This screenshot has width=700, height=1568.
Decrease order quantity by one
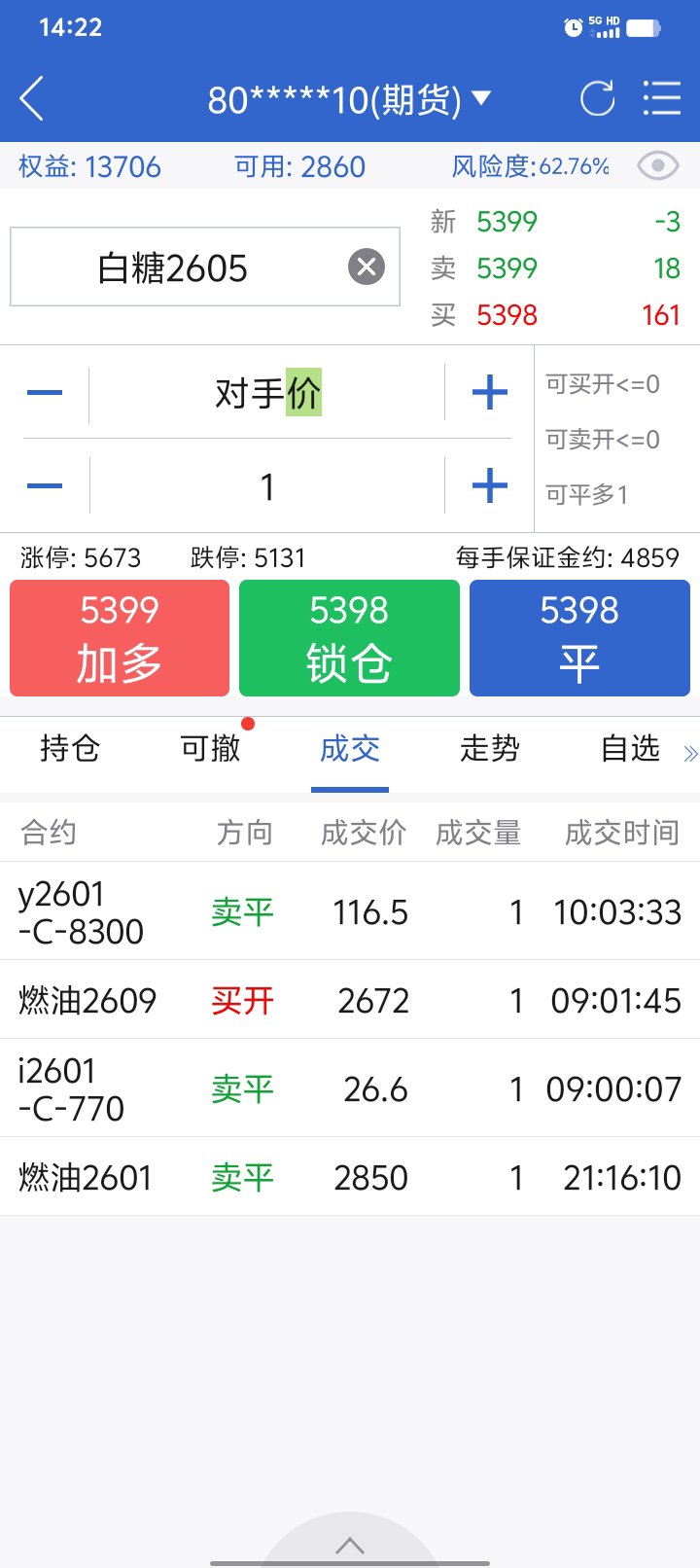[x=45, y=485]
